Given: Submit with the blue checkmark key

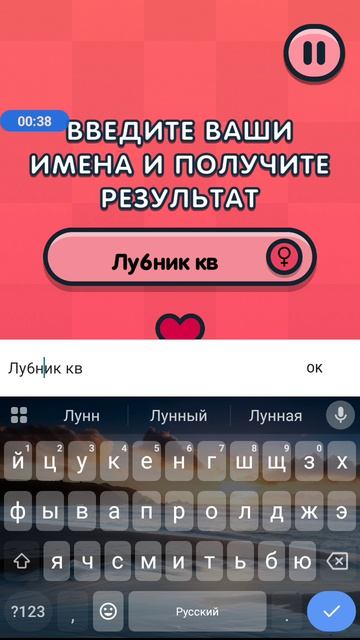Looking at the screenshot, I should point(331,611).
